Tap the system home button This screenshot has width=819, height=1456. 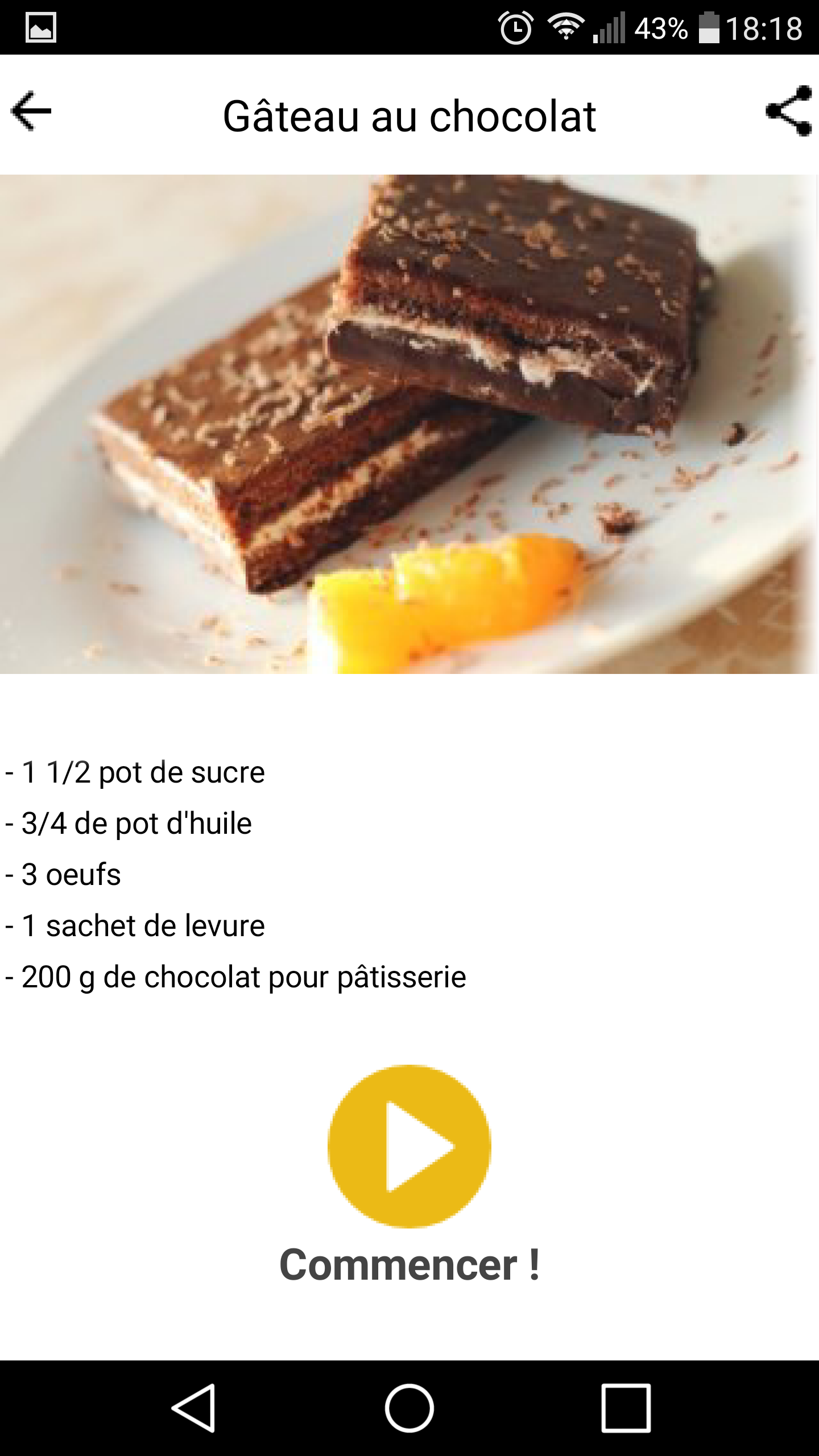[x=409, y=1408]
